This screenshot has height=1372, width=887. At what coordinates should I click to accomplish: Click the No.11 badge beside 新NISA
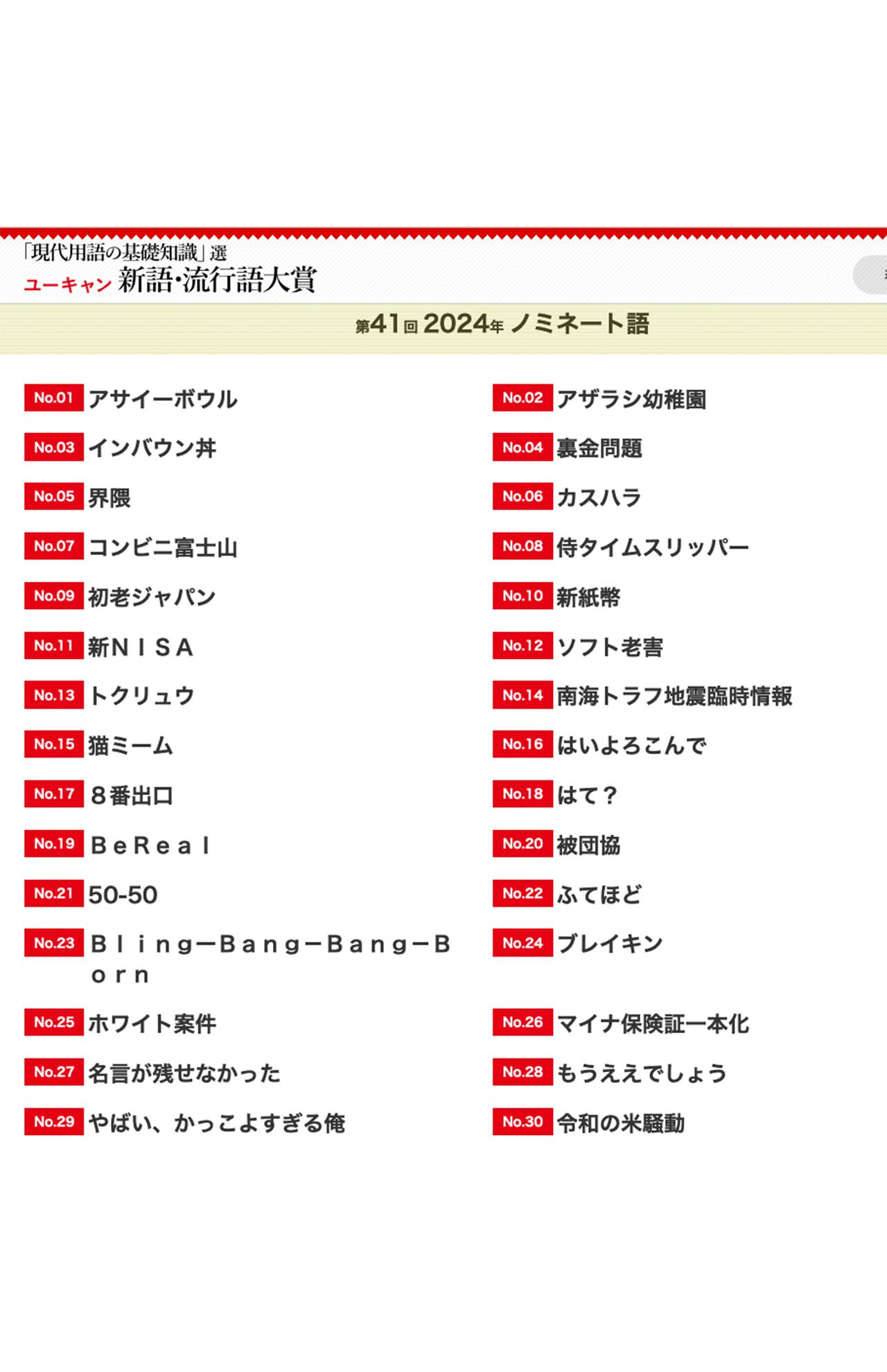54,646
